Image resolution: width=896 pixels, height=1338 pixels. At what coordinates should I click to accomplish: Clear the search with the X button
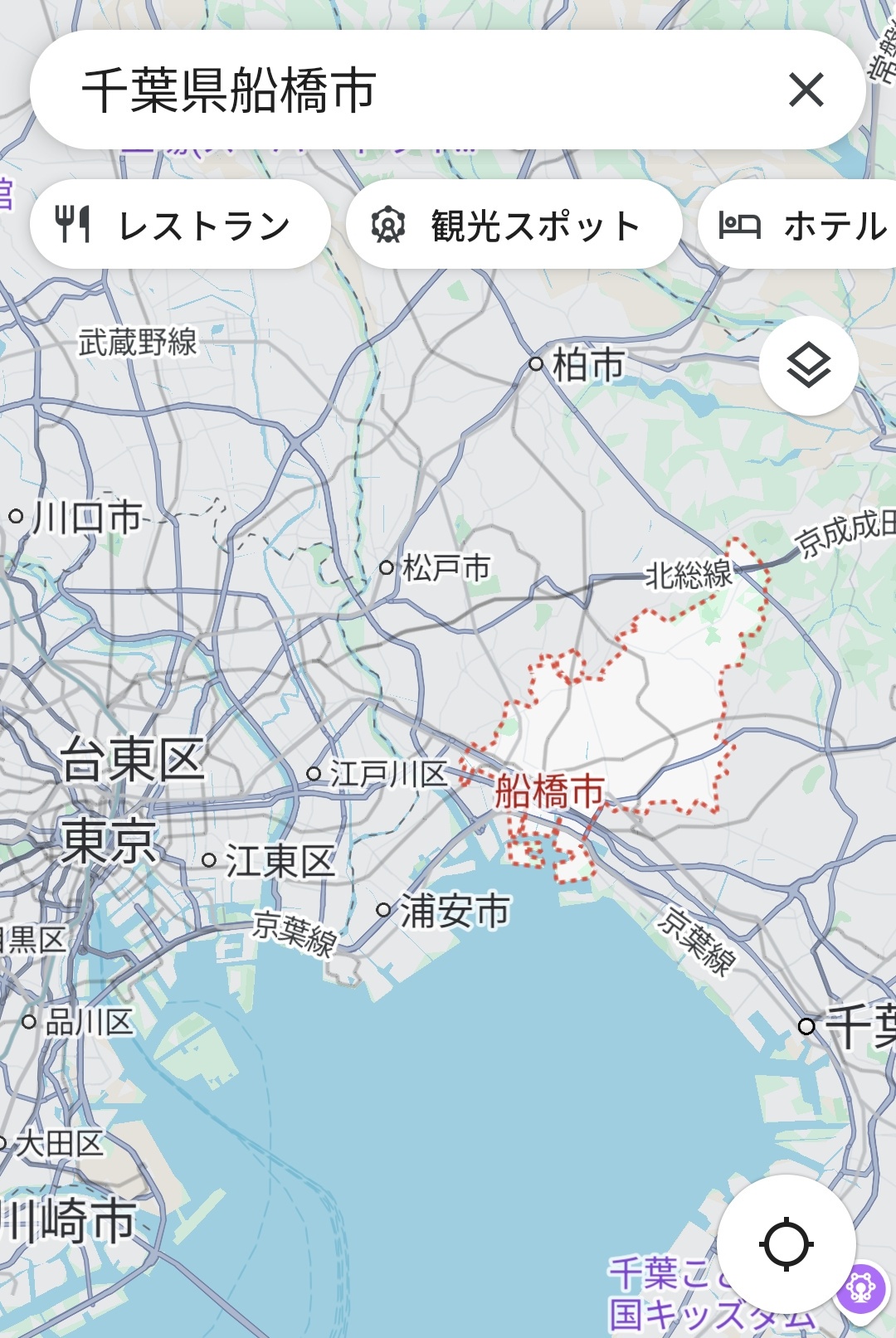click(806, 90)
